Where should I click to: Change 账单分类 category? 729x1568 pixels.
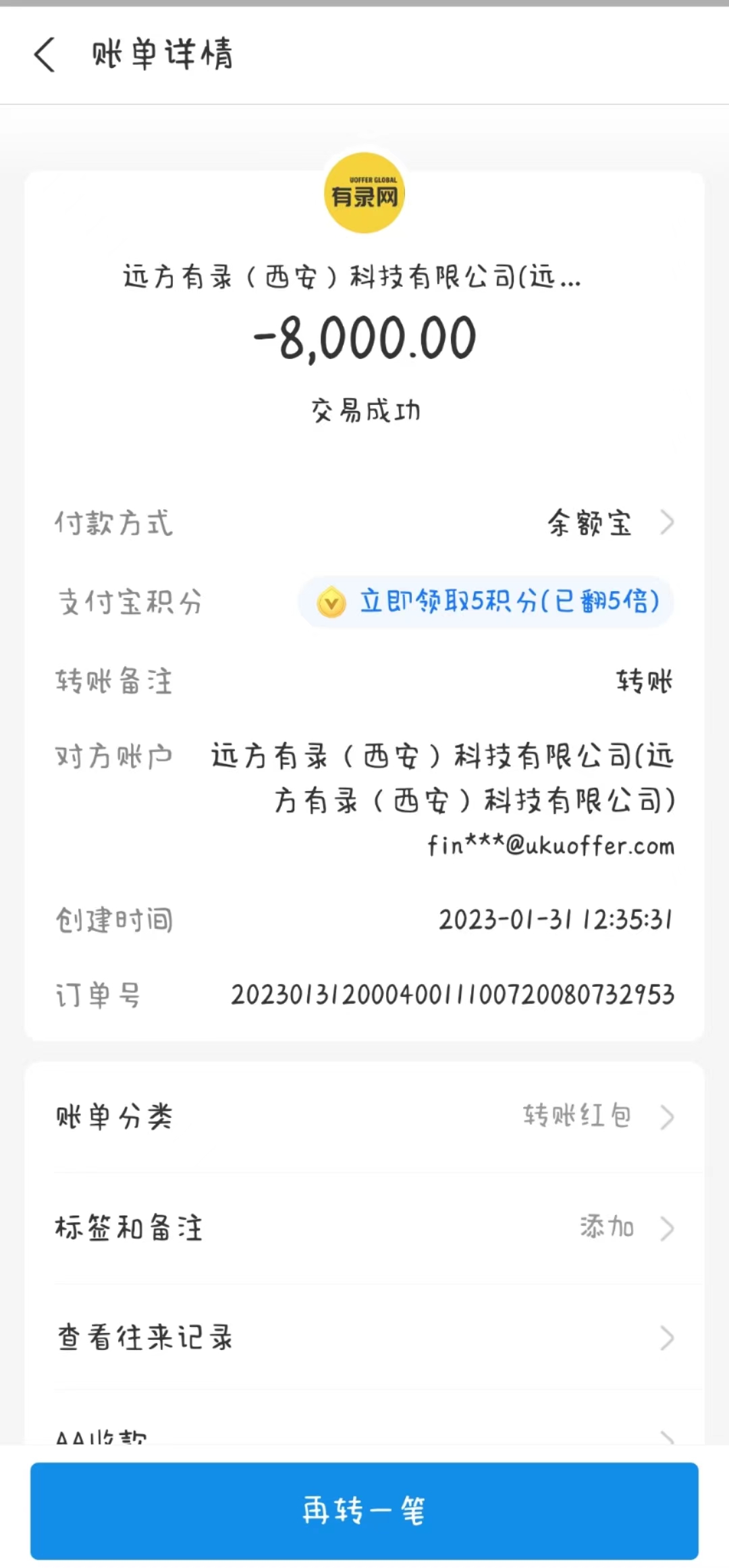click(x=364, y=1116)
